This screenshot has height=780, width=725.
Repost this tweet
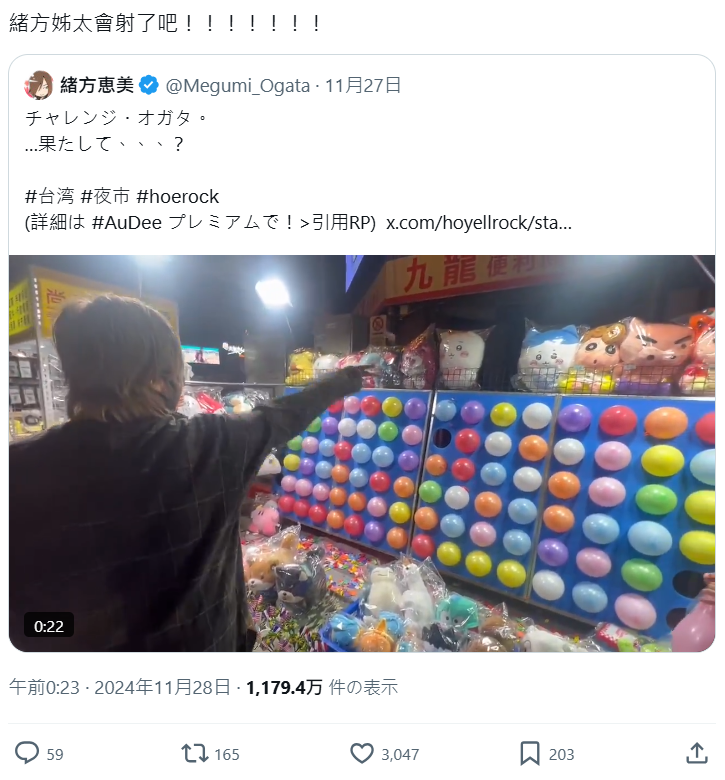coord(194,753)
